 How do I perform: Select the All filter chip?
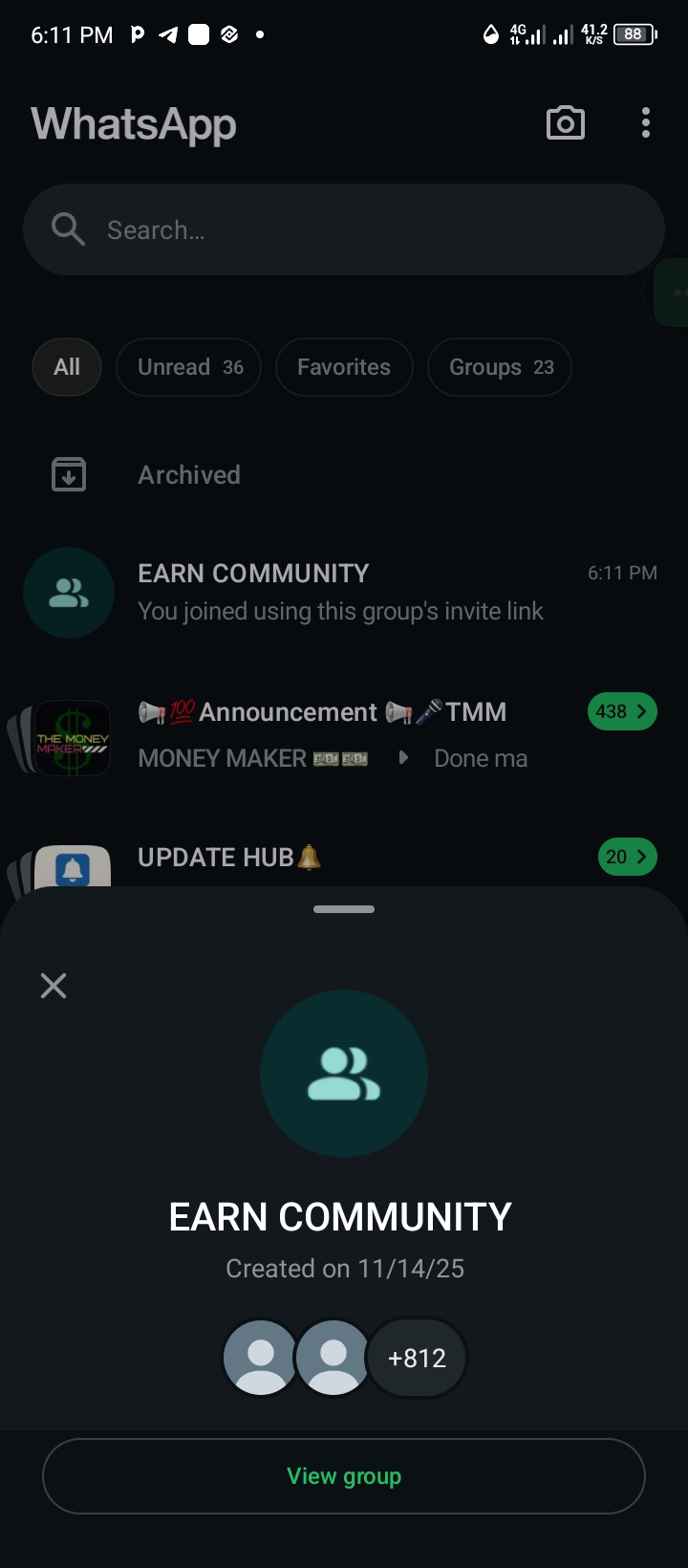67,367
